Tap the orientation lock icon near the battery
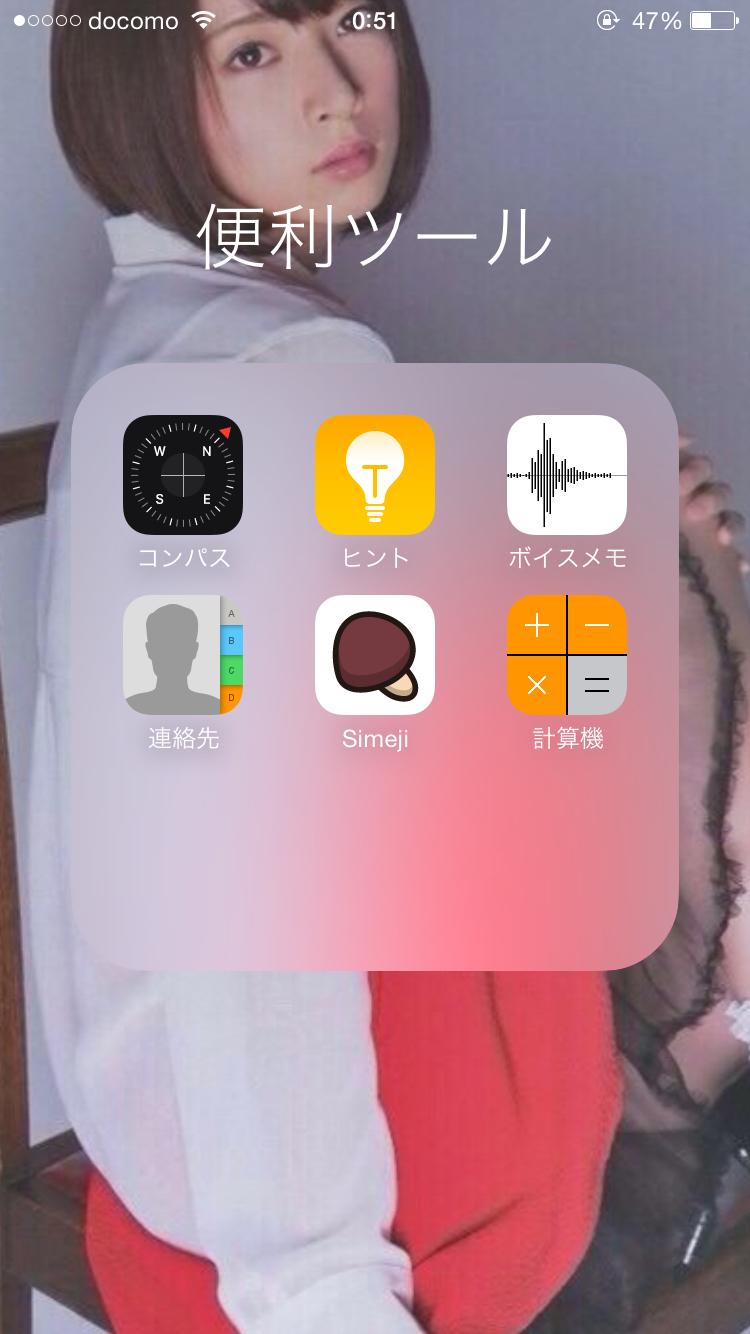750x1334 pixels. [609, 19]
